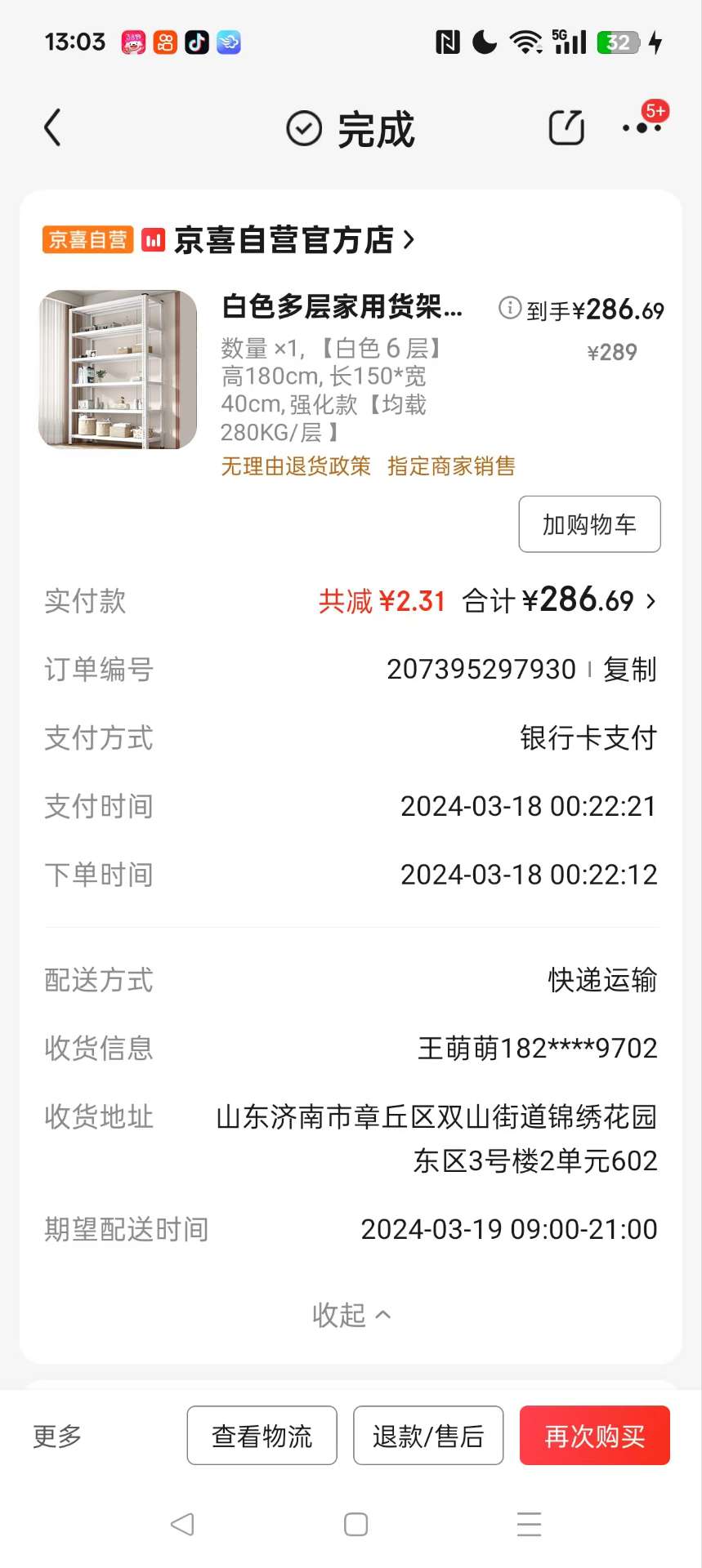This screenshot has height=1568, width=702.
Task: Collapse order details with 收起
Action: point(351,1315)
